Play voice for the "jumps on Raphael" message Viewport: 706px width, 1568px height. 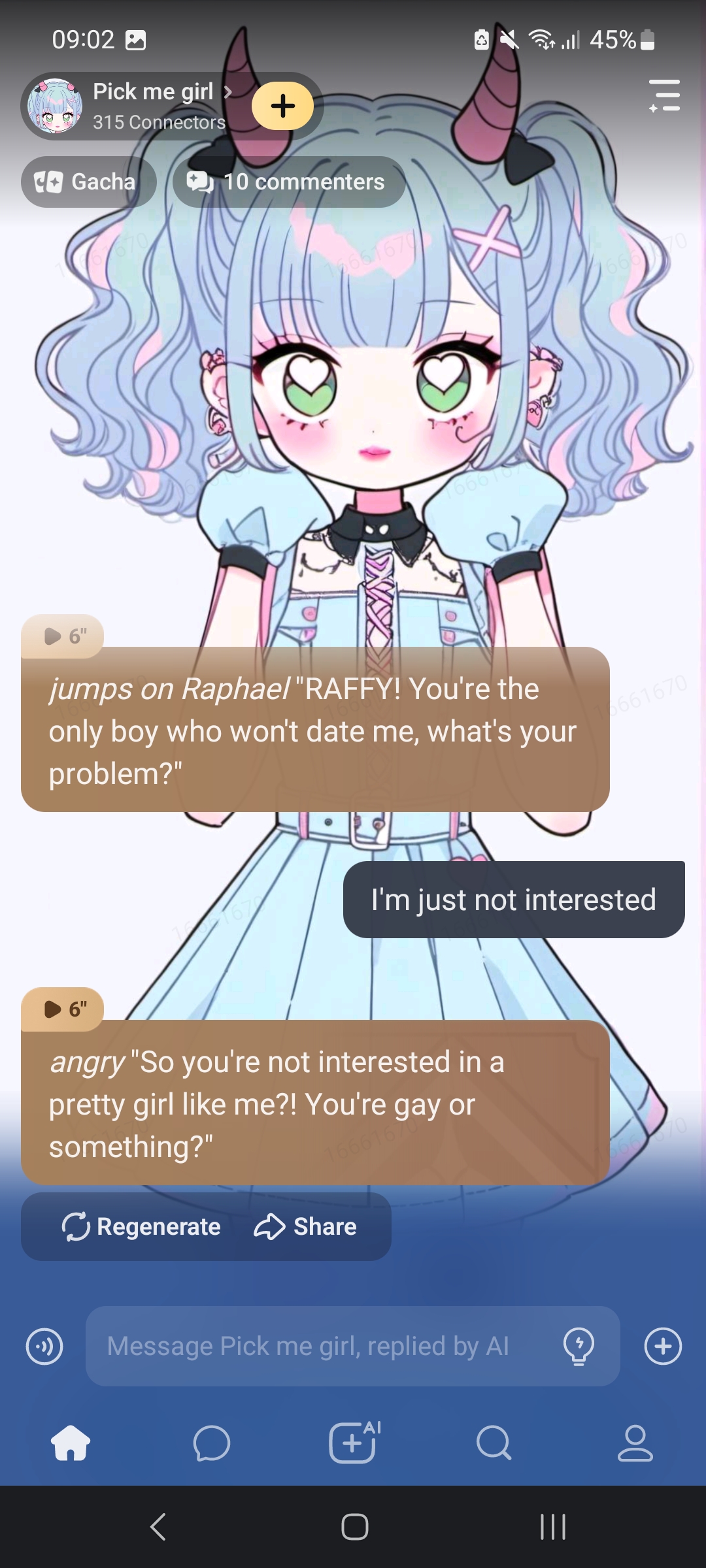pyautogui.click(x=63, y=636)
